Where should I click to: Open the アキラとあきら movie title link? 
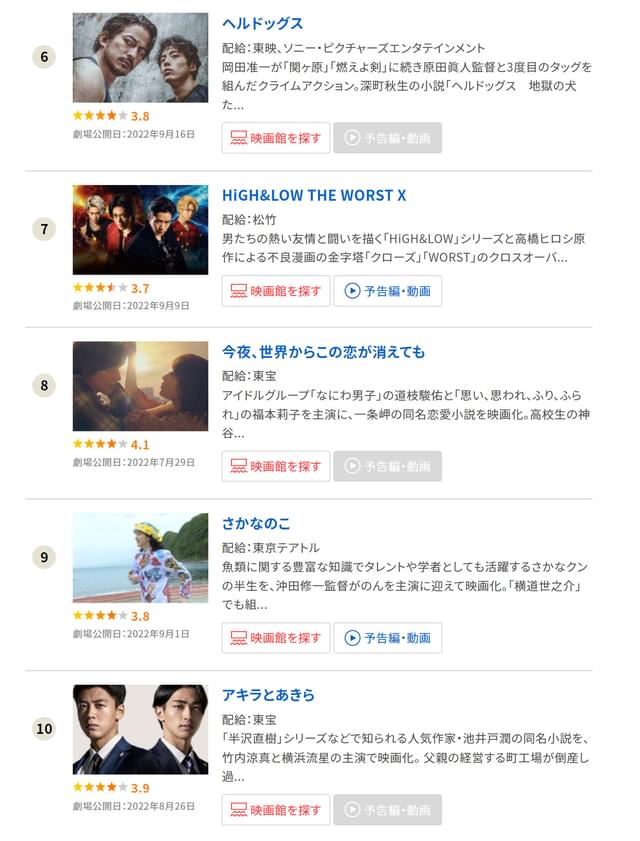point(268,695)
